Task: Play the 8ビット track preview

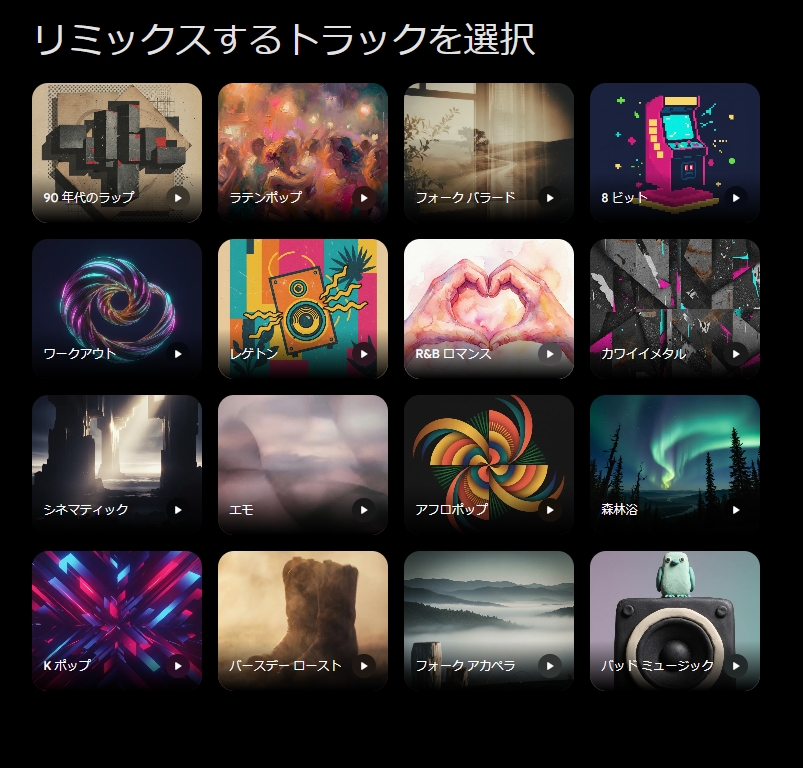Action: (736, 198)
